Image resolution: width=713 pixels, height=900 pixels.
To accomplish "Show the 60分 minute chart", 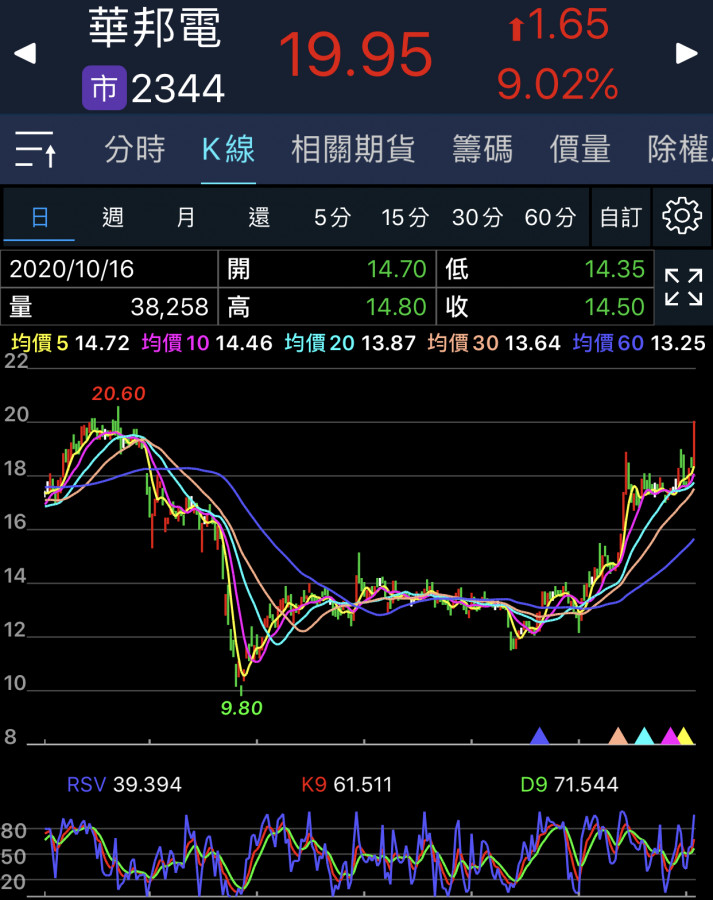I will (551, 217).
